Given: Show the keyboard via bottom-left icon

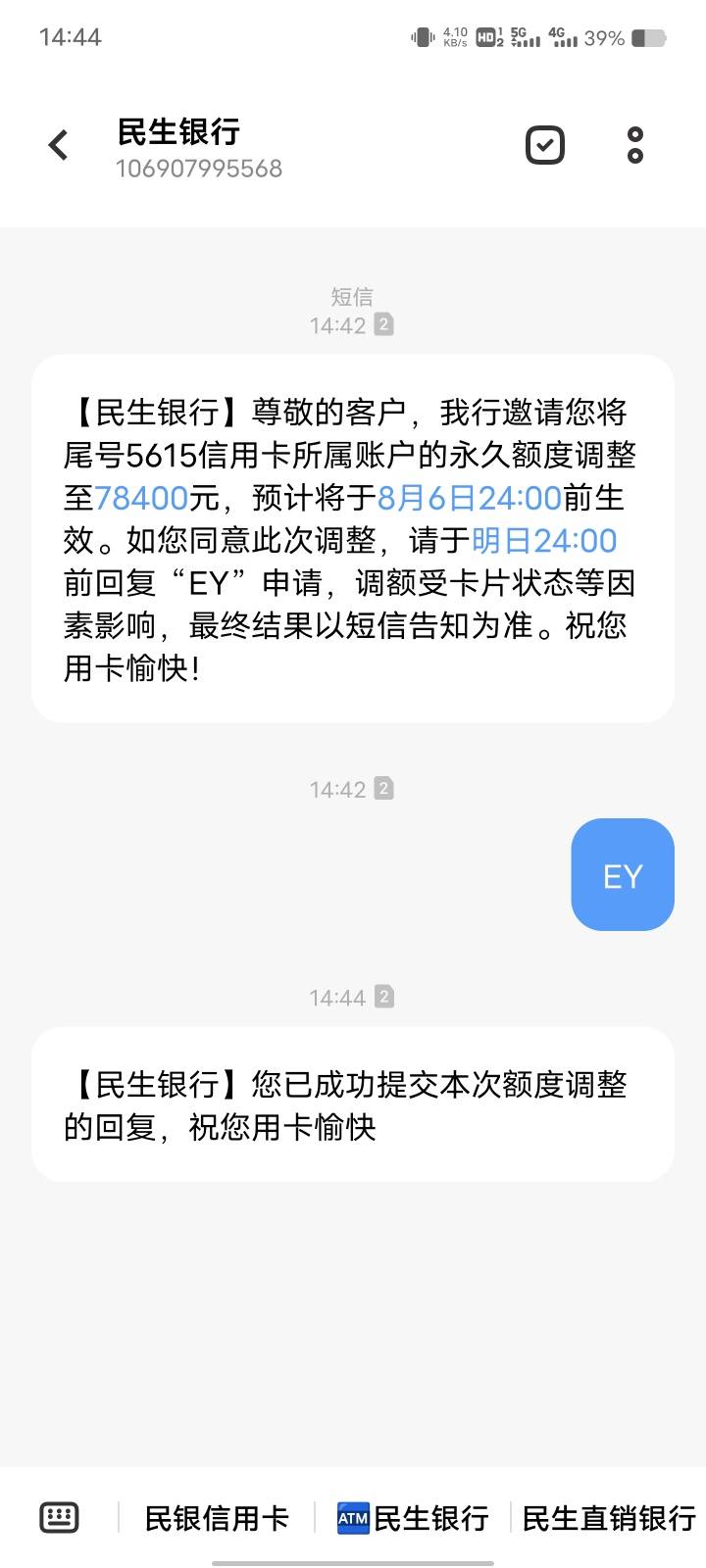Looking at the screenshot, I should click(x=59, y=1517).
